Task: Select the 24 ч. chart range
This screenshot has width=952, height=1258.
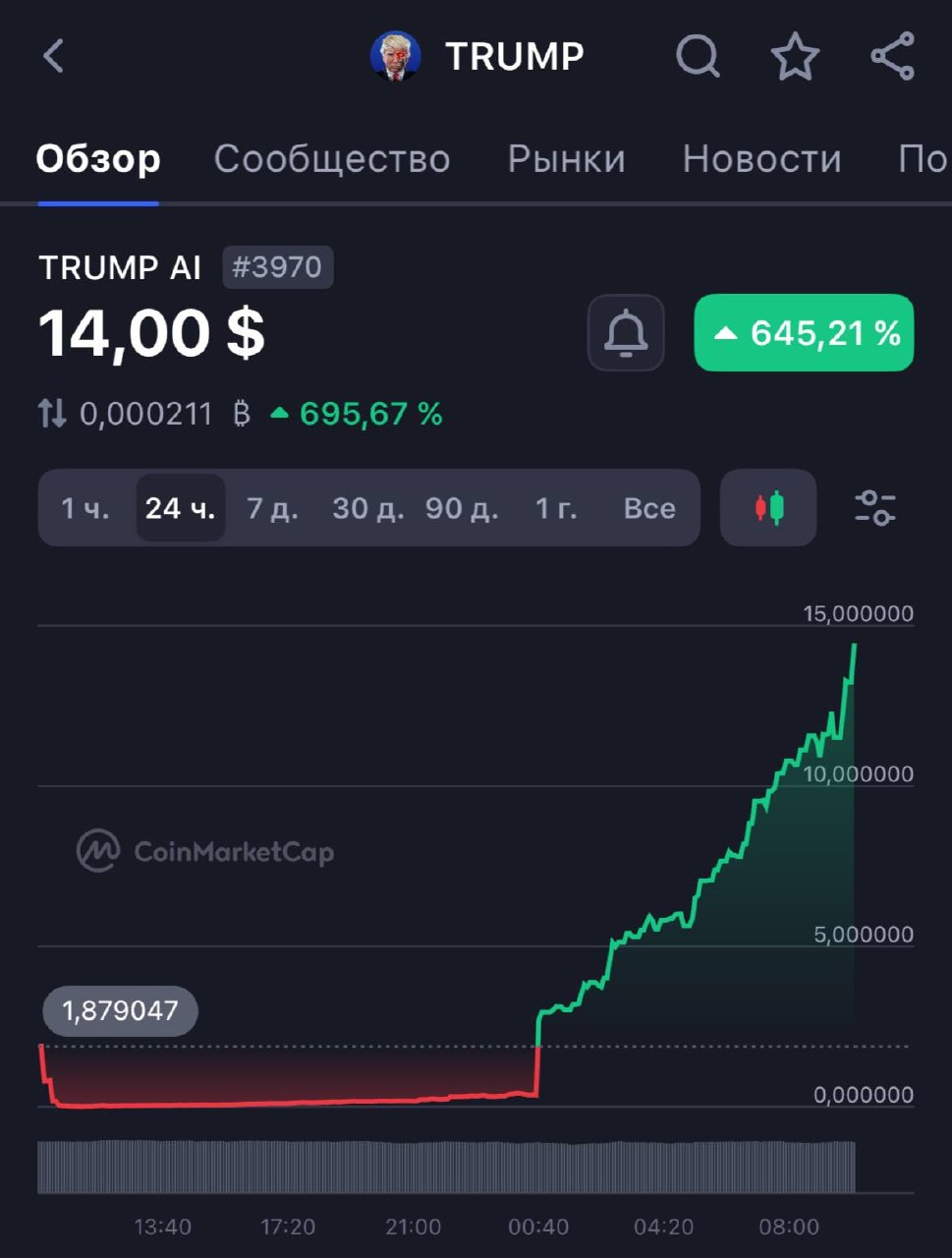Action: click(x=180, y=508)
